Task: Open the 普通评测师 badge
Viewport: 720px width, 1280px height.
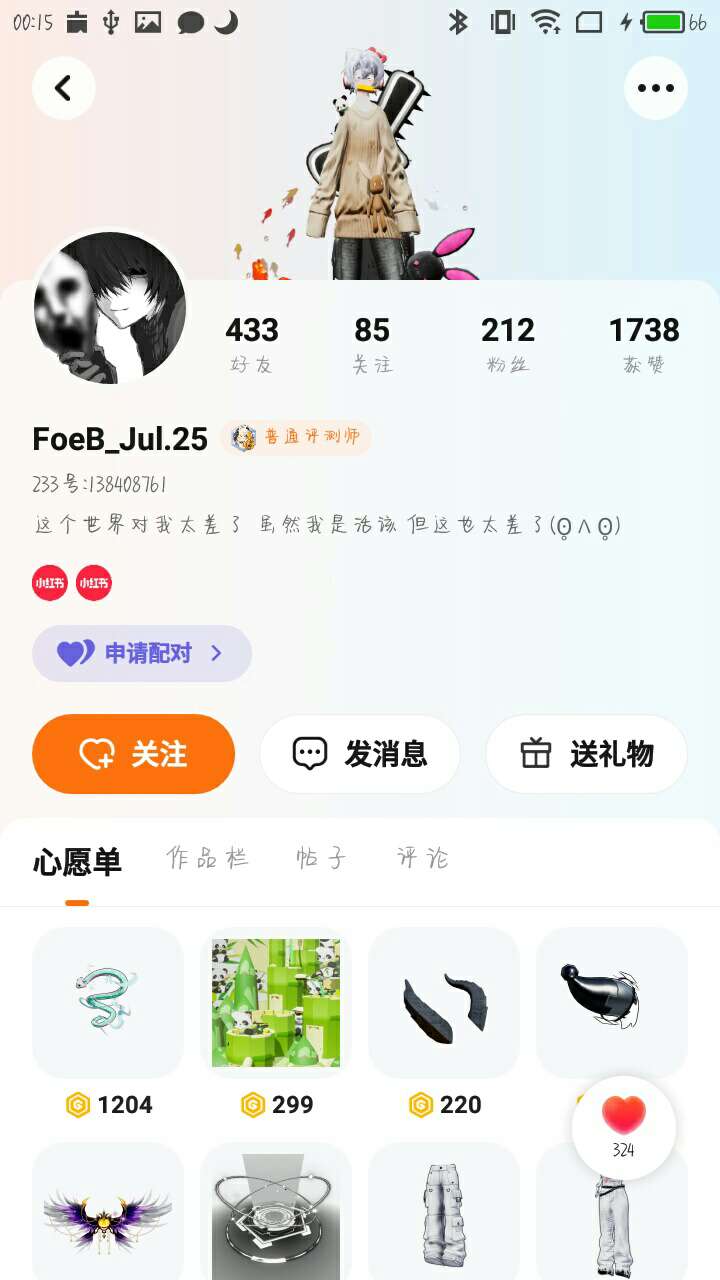Action: 297,438
